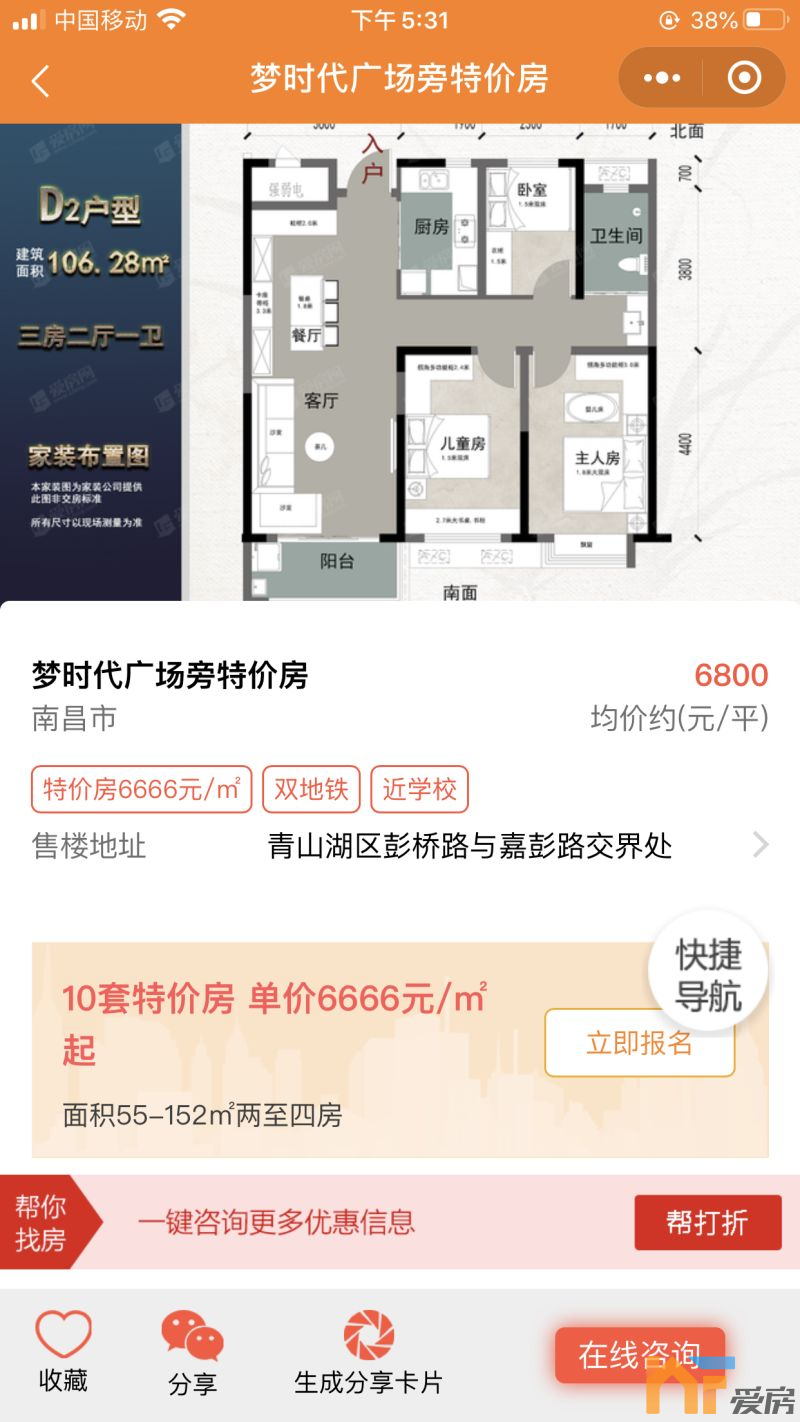Add this listing to 收藏 favorites
The image size is (800, 1422).
[x=63, y=1352]
